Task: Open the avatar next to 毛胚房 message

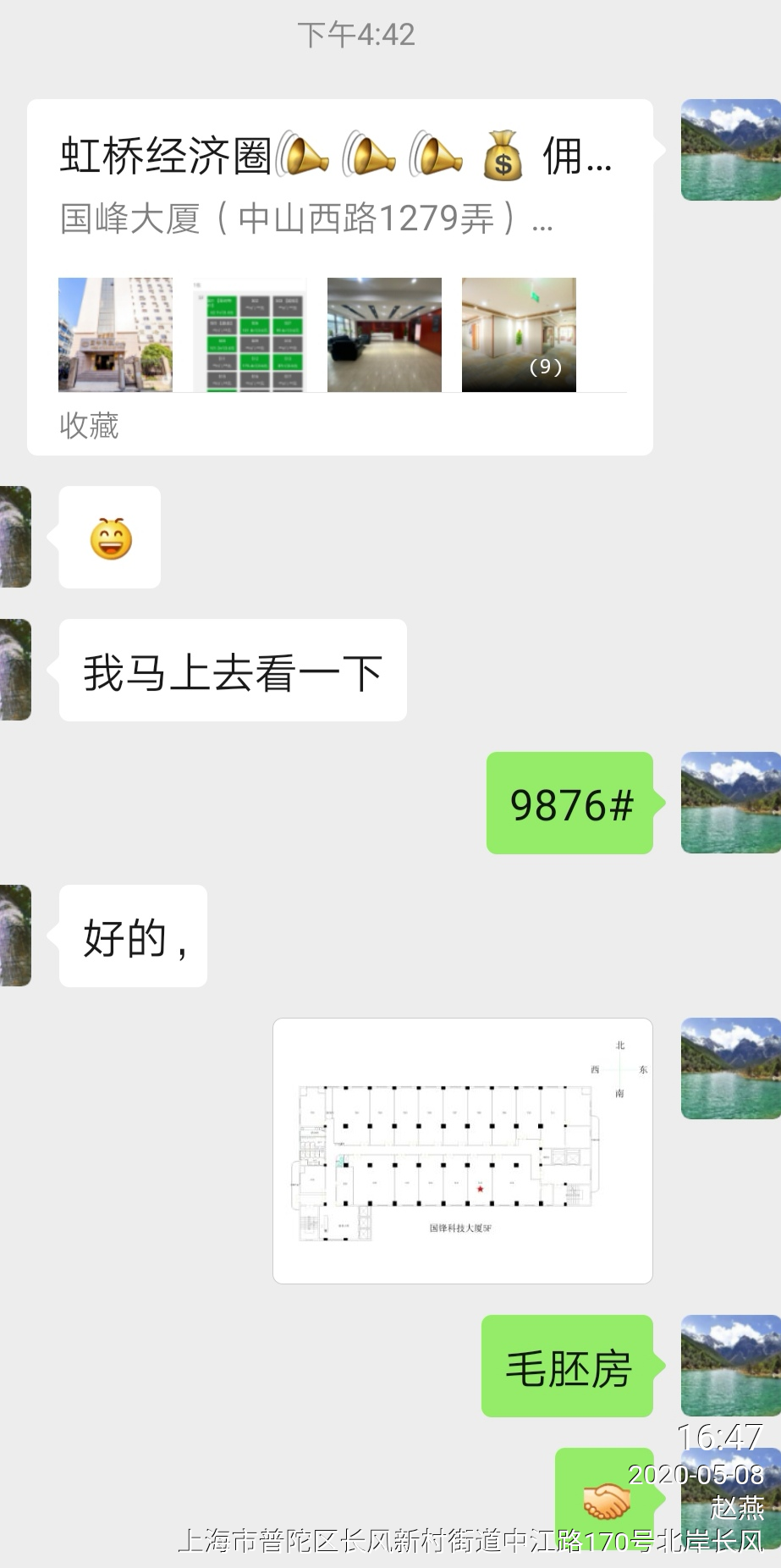Action: [730, 1363]
